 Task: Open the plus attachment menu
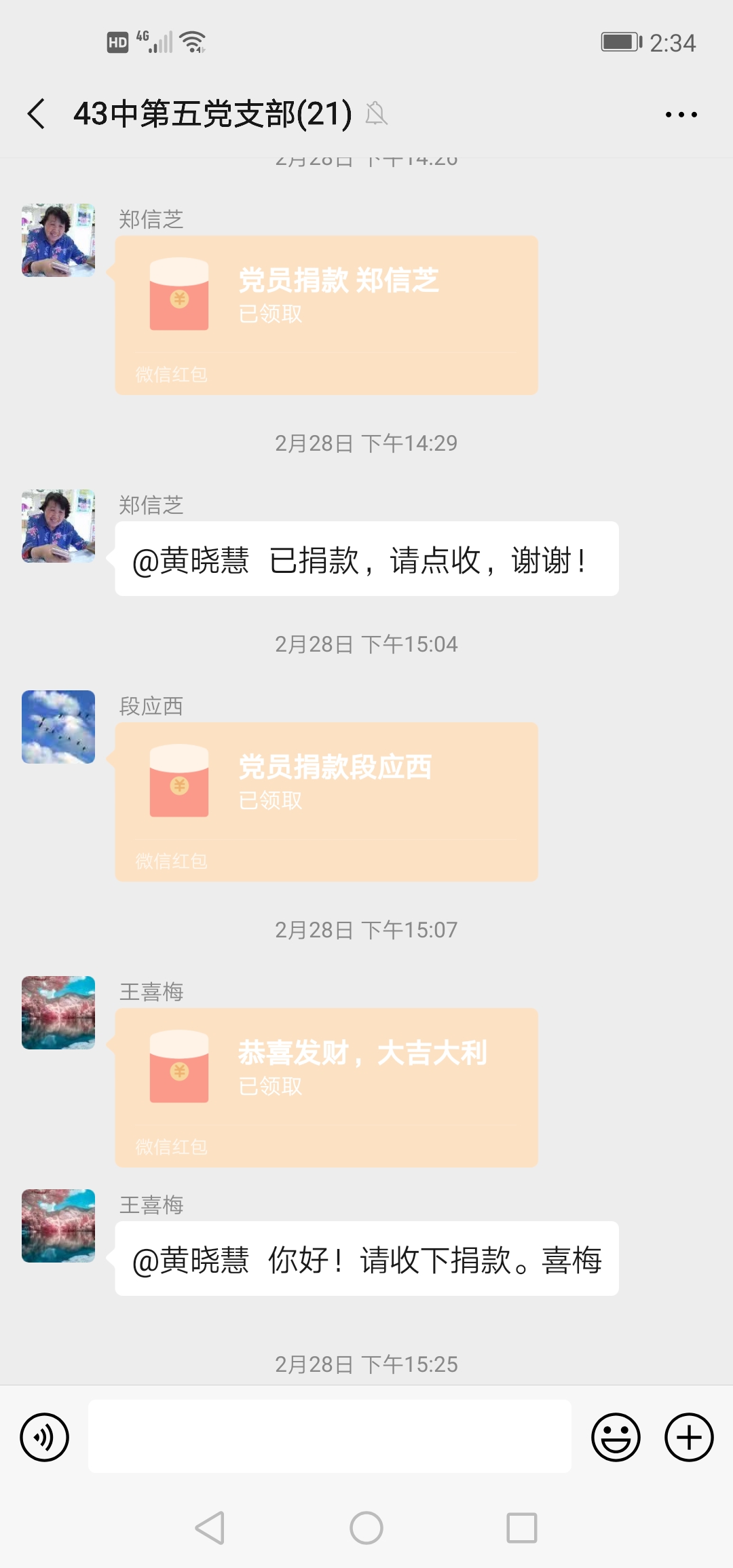pyautogui.click(x=688, y=1437)
